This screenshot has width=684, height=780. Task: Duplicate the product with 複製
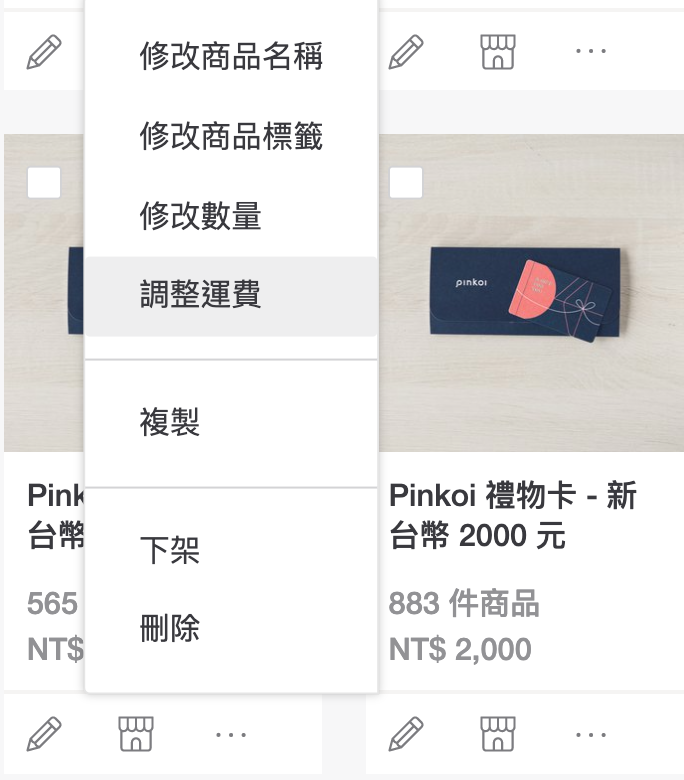[170, 422]
